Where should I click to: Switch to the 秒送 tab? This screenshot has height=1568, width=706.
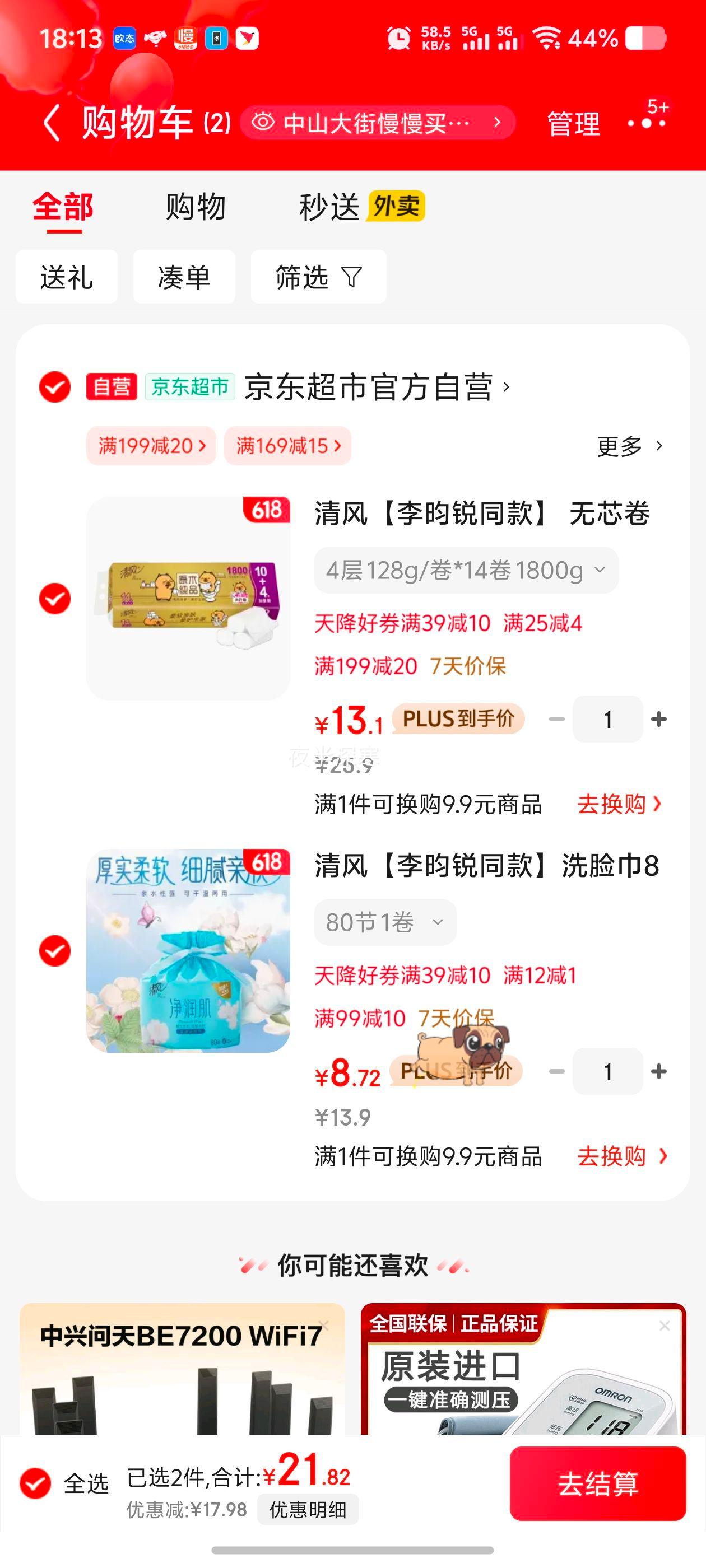(329, 207)
